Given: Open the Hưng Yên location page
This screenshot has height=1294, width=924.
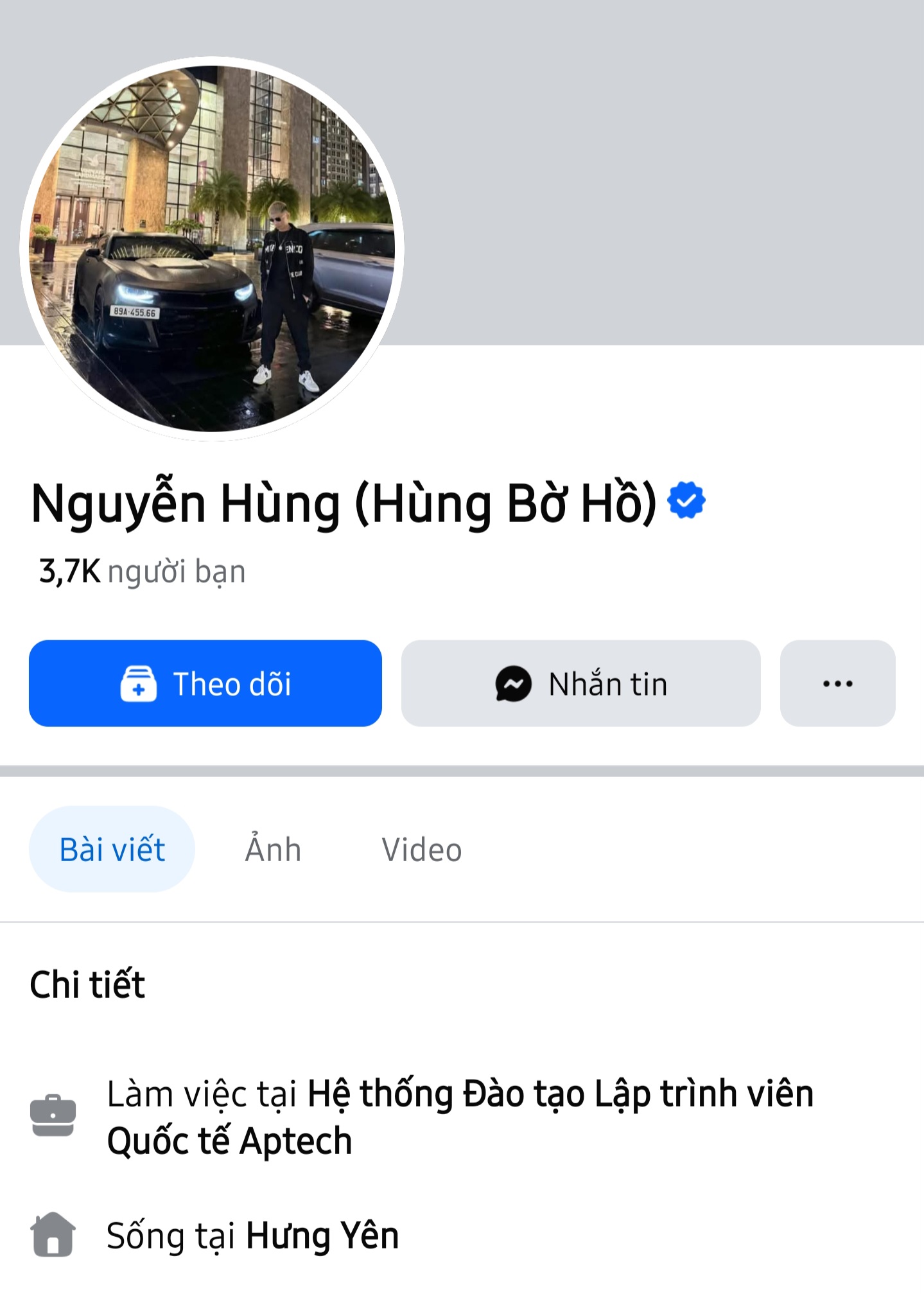Looking at the screenshot, I should (322, 1236).
